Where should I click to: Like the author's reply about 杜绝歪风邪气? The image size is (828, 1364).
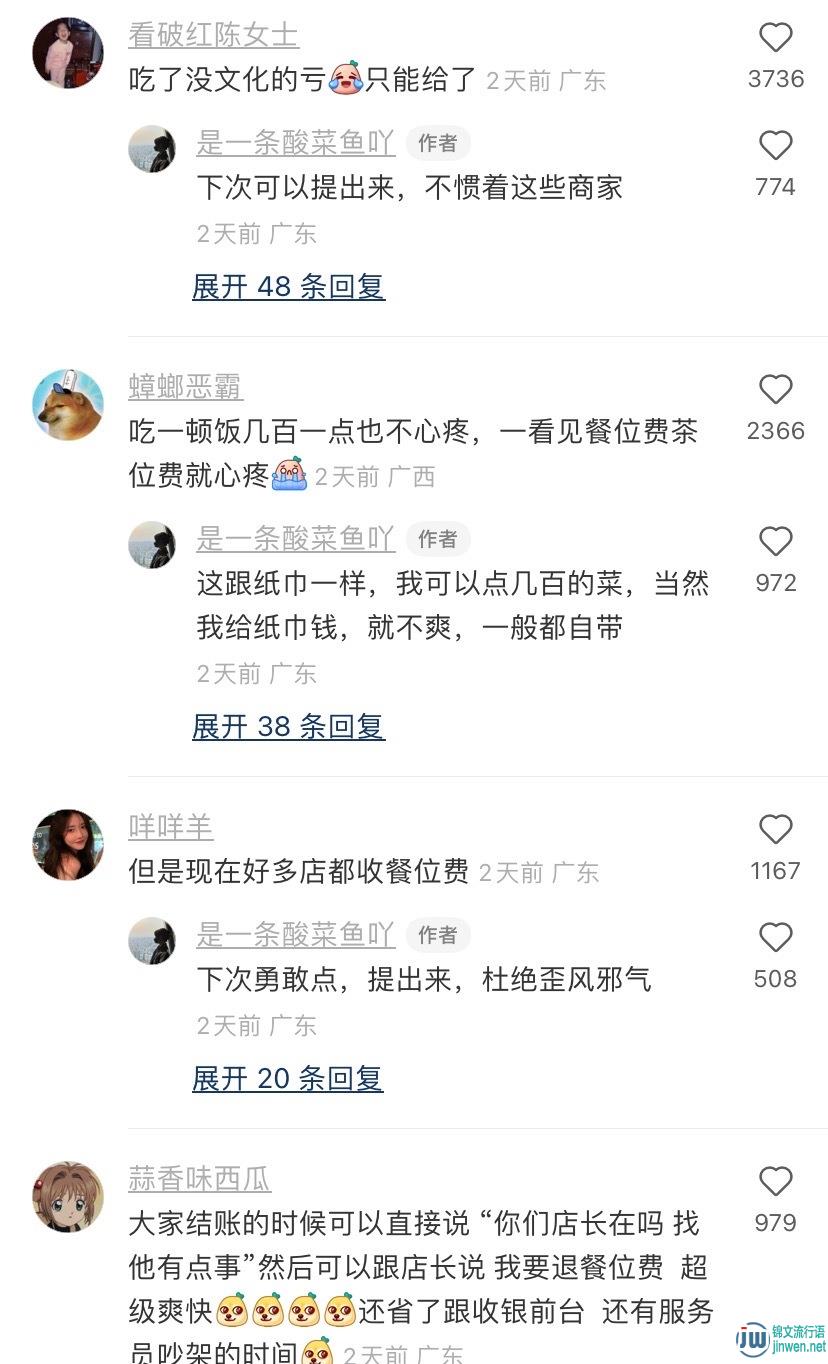pos(776,938)
